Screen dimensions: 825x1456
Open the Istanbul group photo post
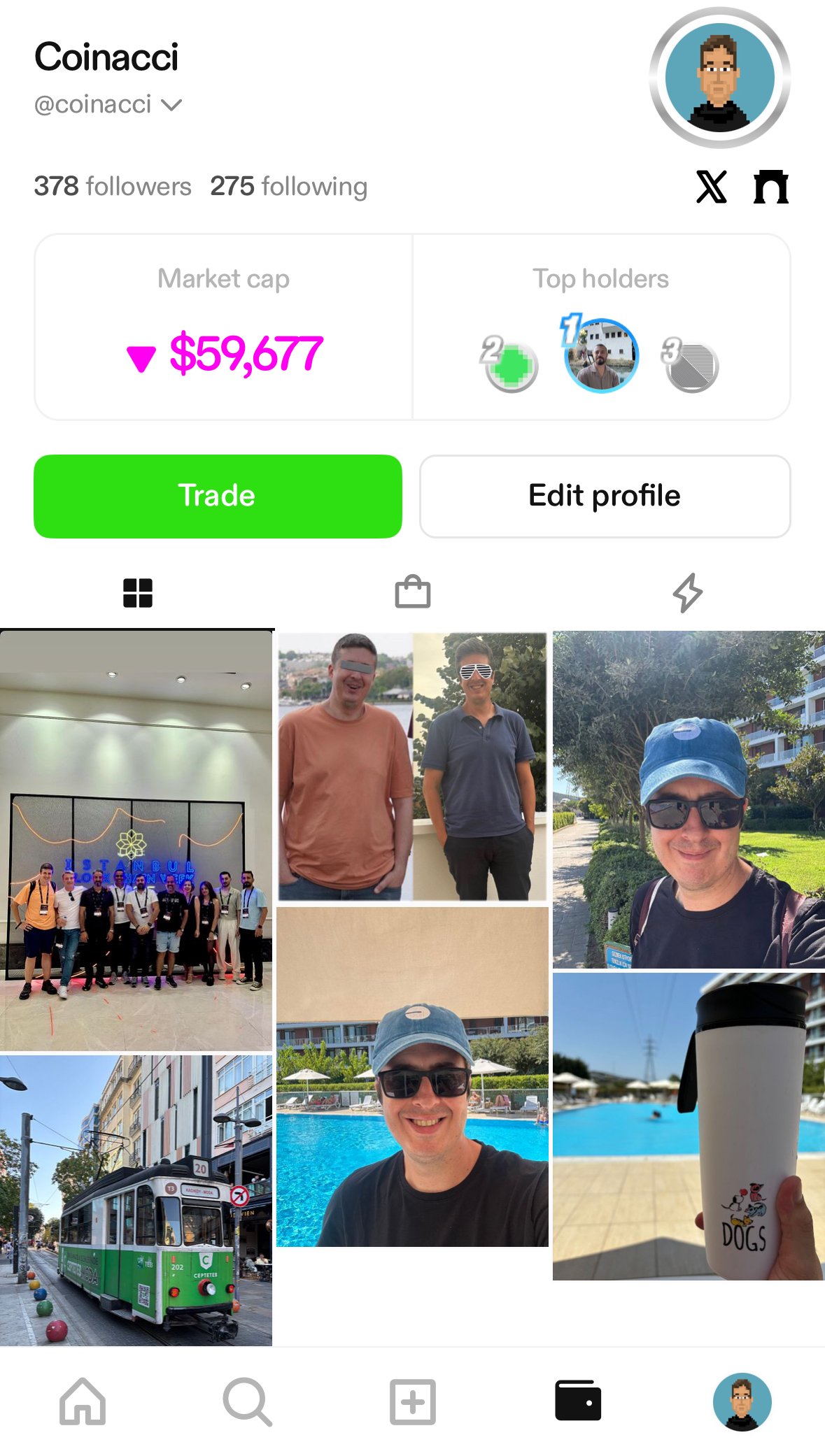click(x=136, y=839)
